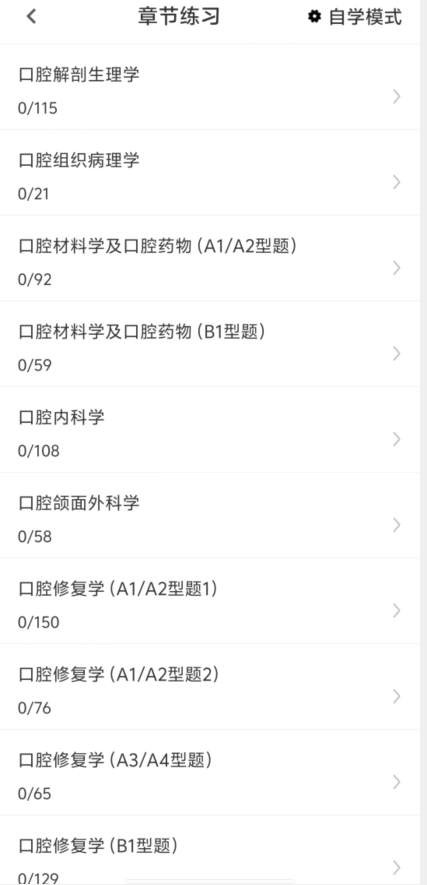Image resolution: width=427 pixels, height=885 pixels.
Task: Select 口腔材料学及口腔药物 (B1型题)
Action: click(210, 344)
